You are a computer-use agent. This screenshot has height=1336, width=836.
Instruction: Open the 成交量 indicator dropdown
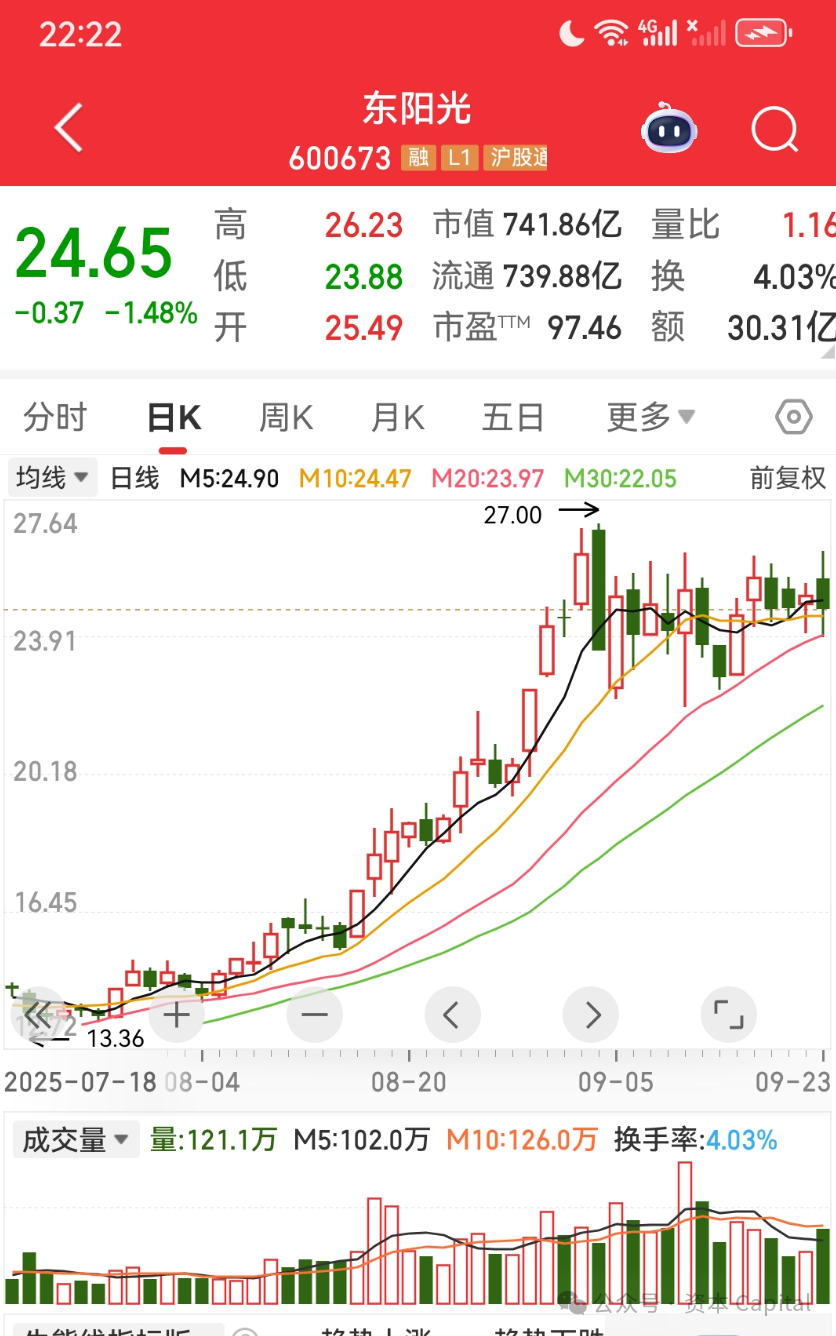coord(76,1140)
